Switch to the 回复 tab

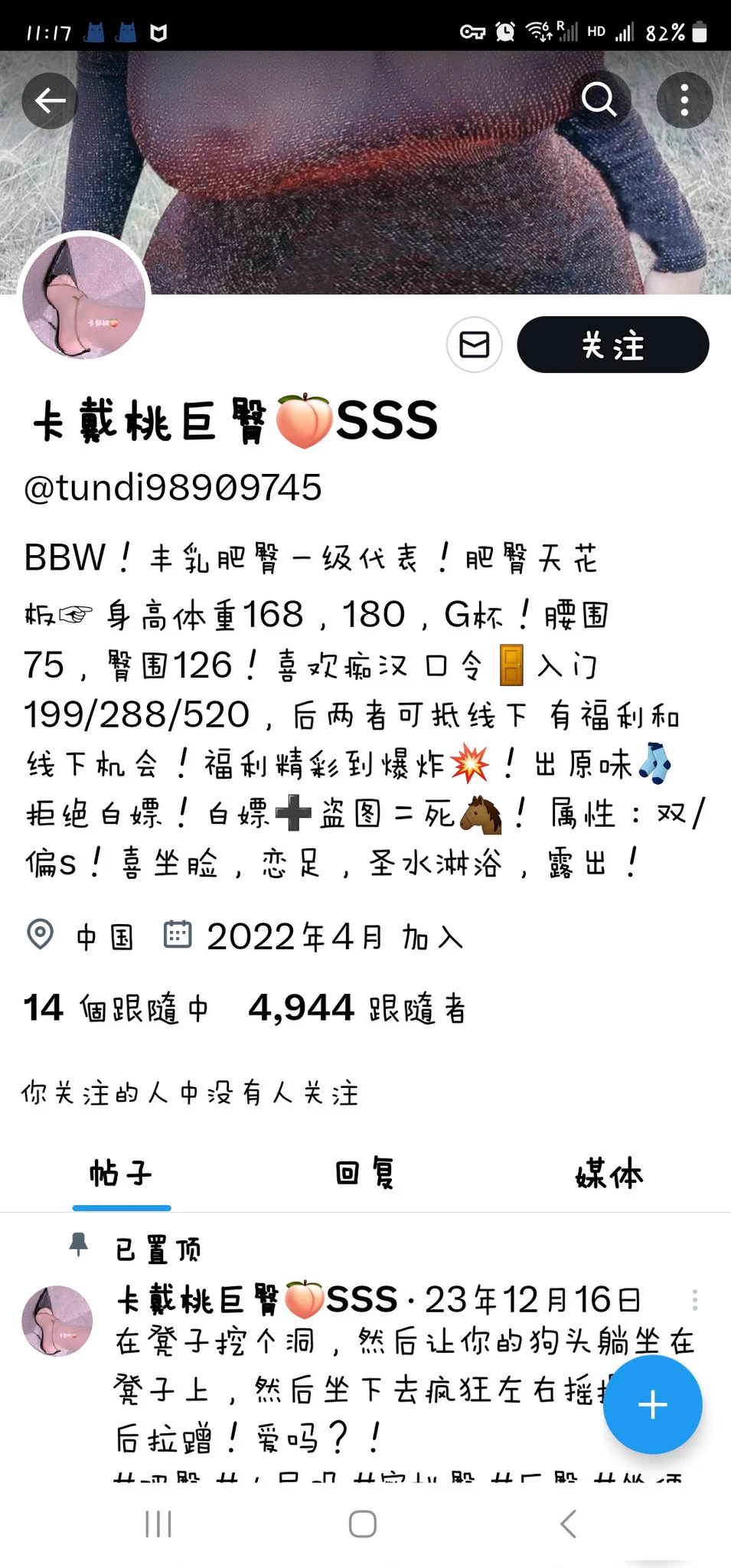tap(364, 1174)
